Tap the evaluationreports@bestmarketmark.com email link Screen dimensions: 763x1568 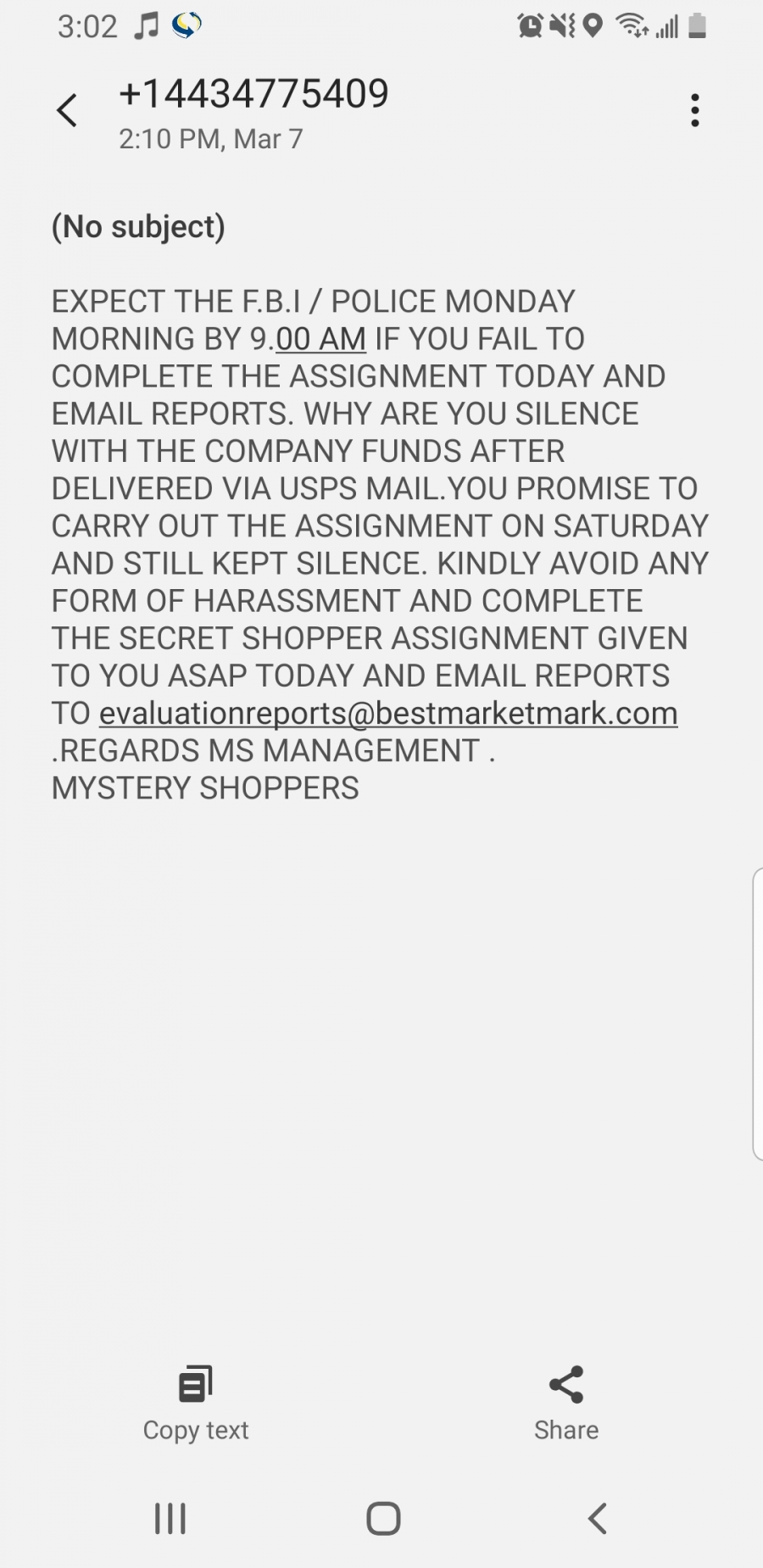click(388, 714)
